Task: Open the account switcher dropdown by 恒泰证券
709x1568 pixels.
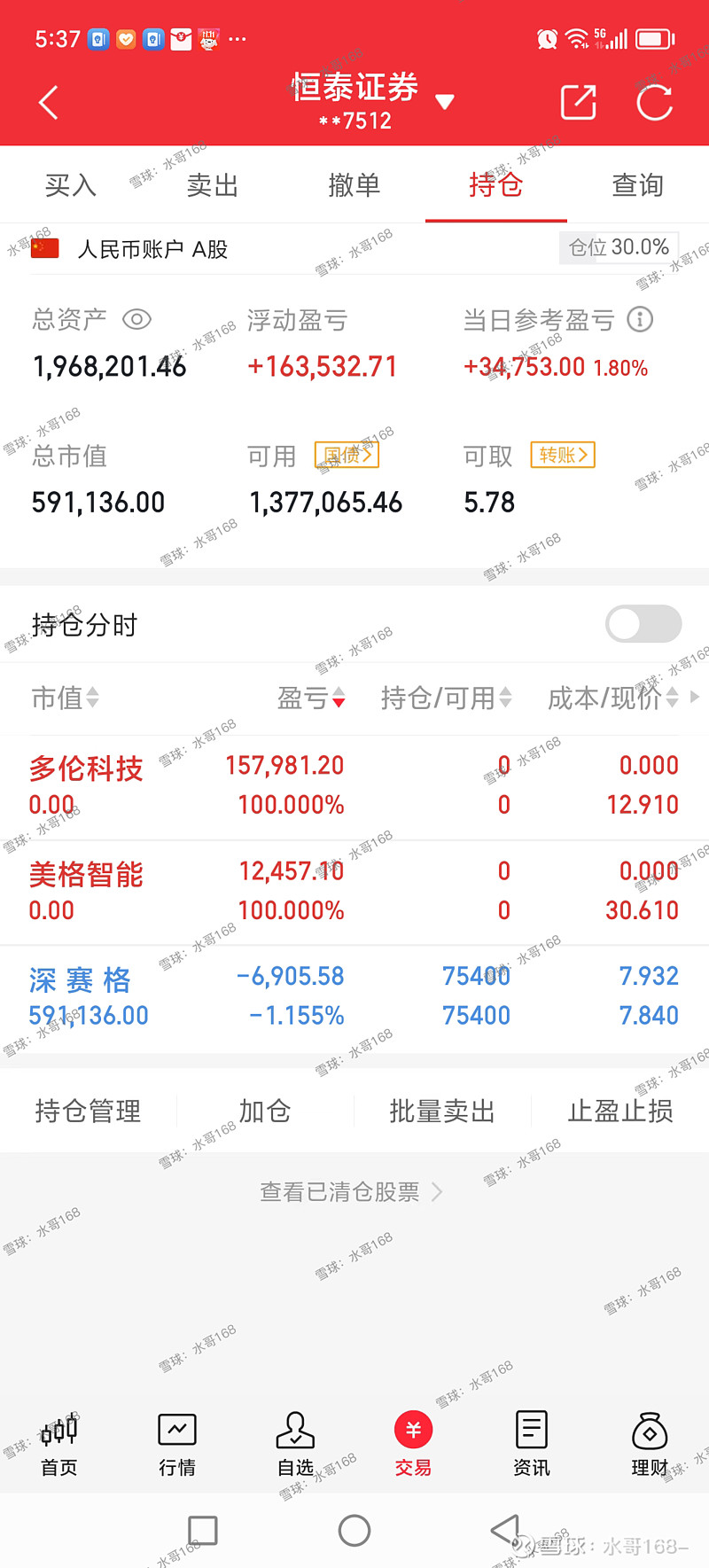Action: pos(445,102)
